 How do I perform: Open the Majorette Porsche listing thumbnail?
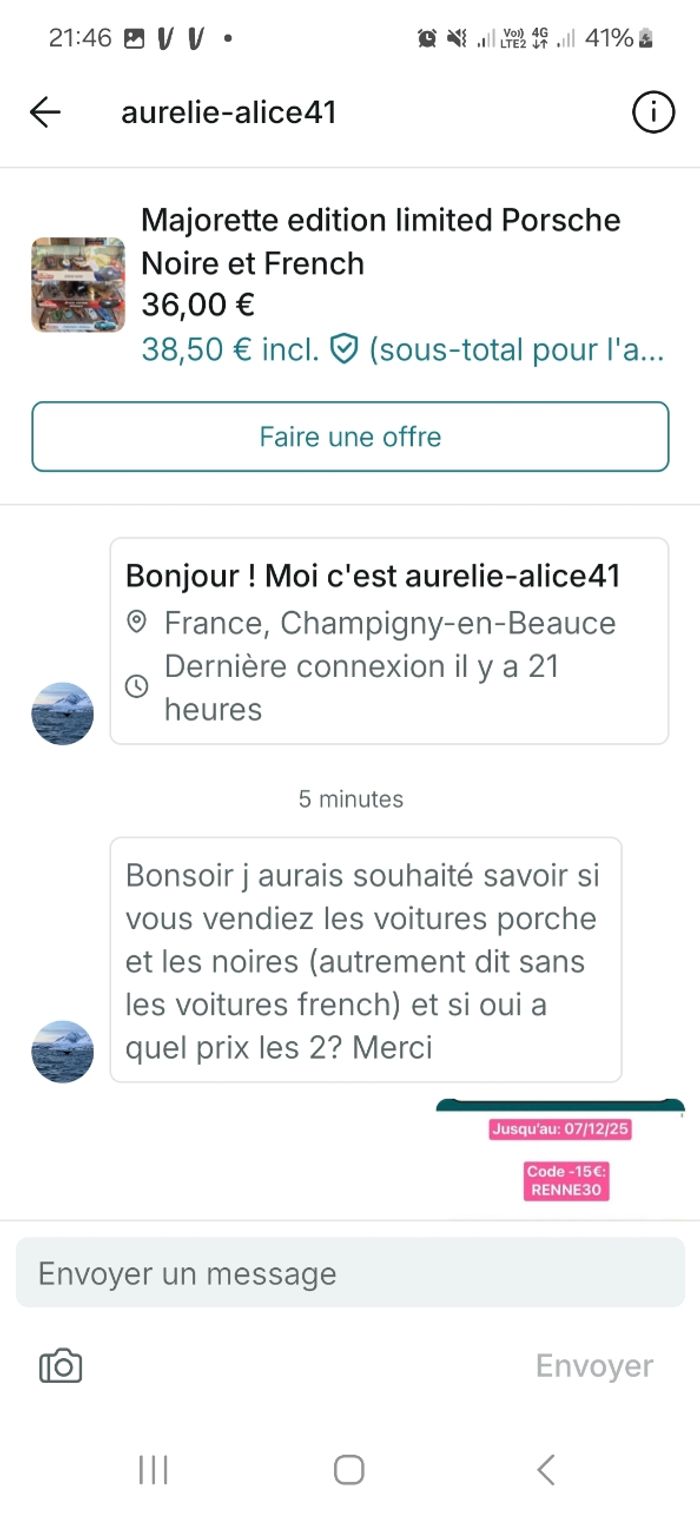(x=78, y=285)
